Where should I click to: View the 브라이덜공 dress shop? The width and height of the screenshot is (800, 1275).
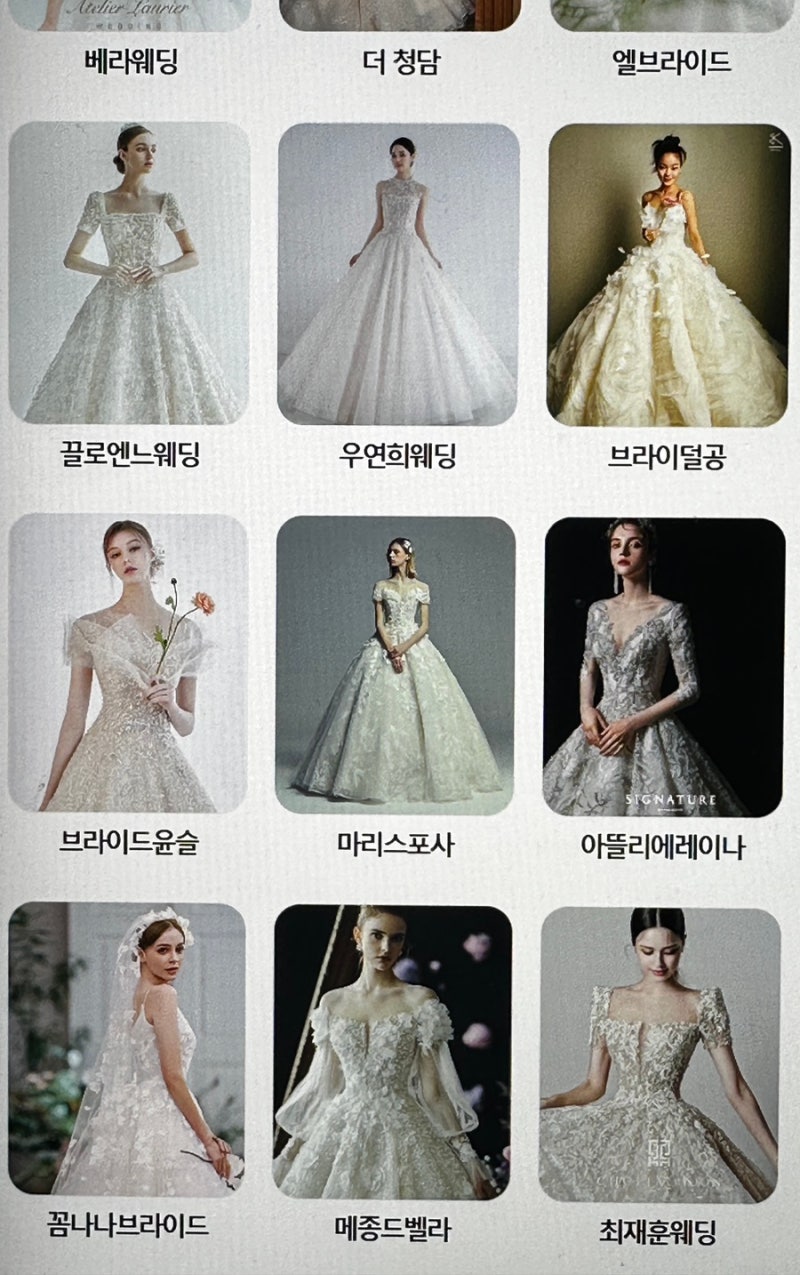(x=668, y=275)
